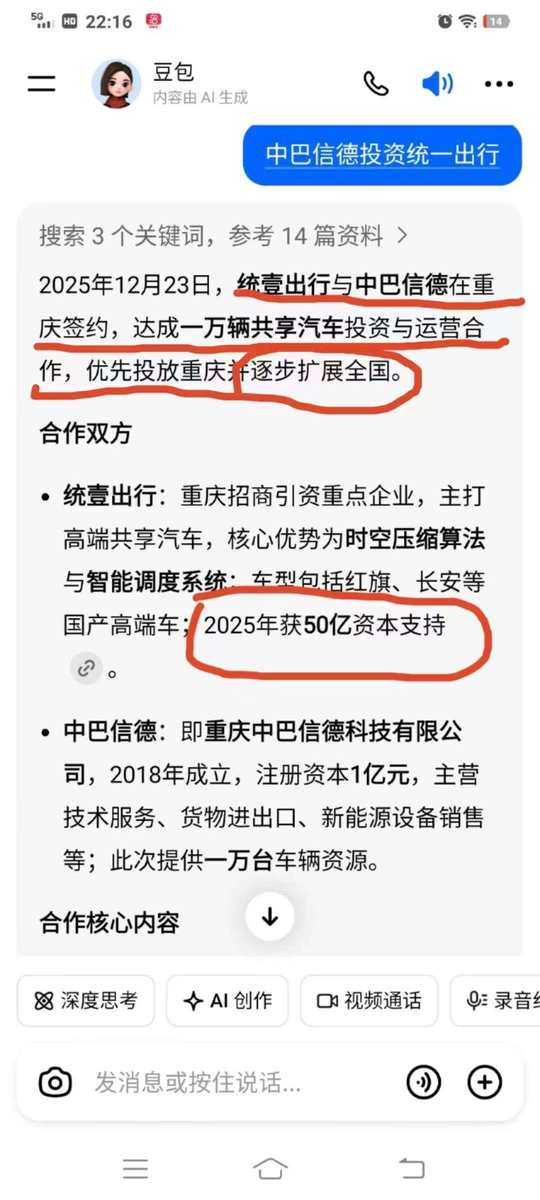Open the AI 创作 chip
This screenshot has width=540, height=1200.
[x=228, y=1000]
